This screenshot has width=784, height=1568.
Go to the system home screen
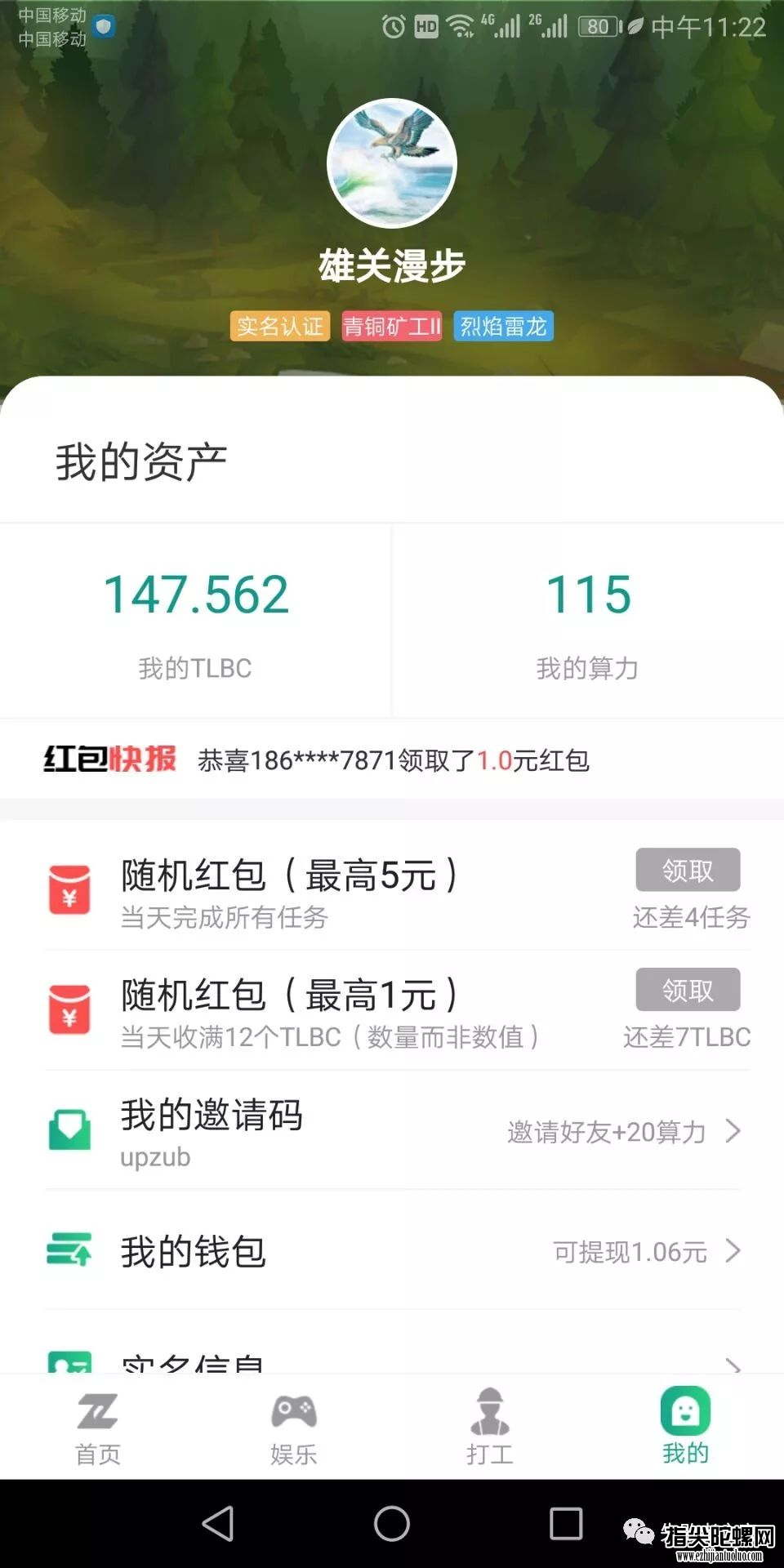point(392,1524)
